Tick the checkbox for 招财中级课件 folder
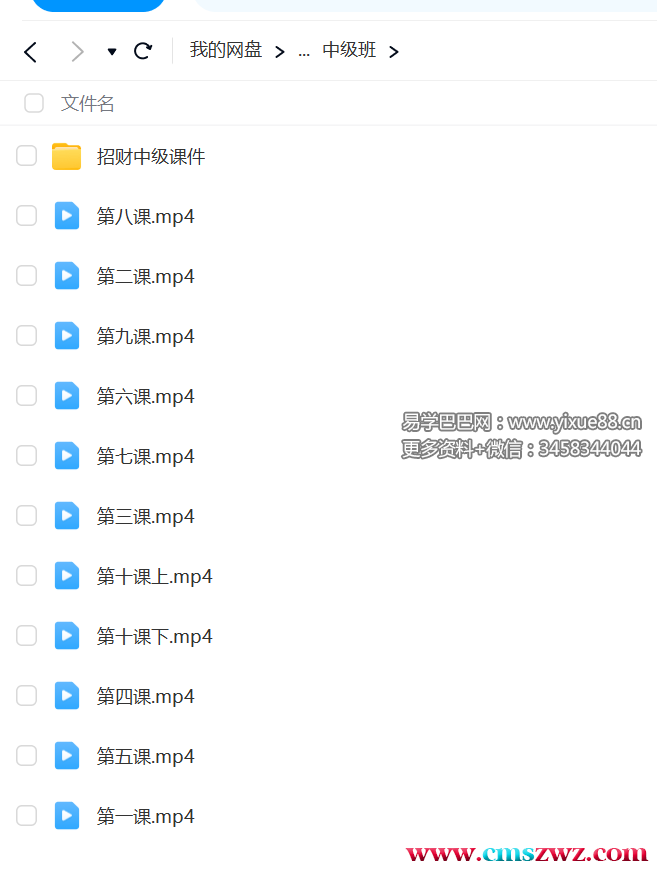The width and height of the screenshot is (657, 871). coord(26,156)
